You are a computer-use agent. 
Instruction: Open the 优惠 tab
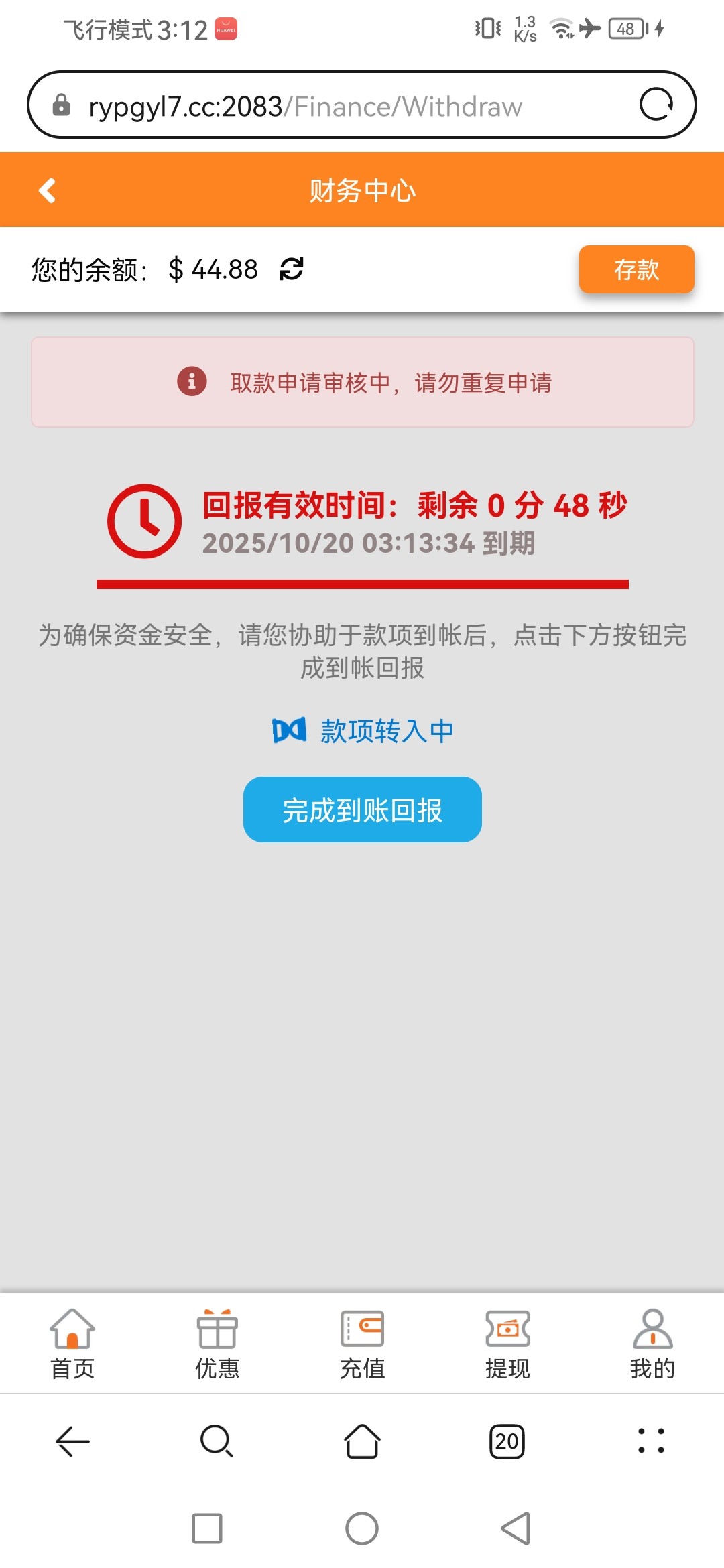217,1344
